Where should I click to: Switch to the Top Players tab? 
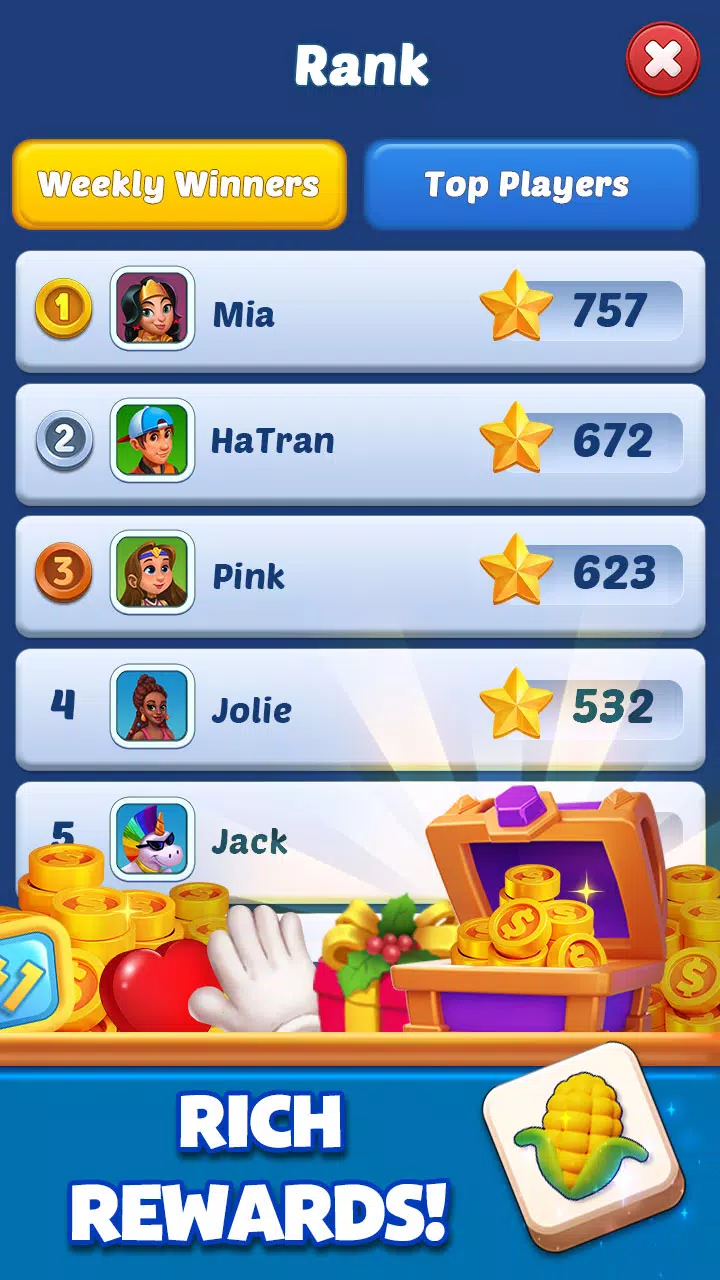[x=529, y=185]
